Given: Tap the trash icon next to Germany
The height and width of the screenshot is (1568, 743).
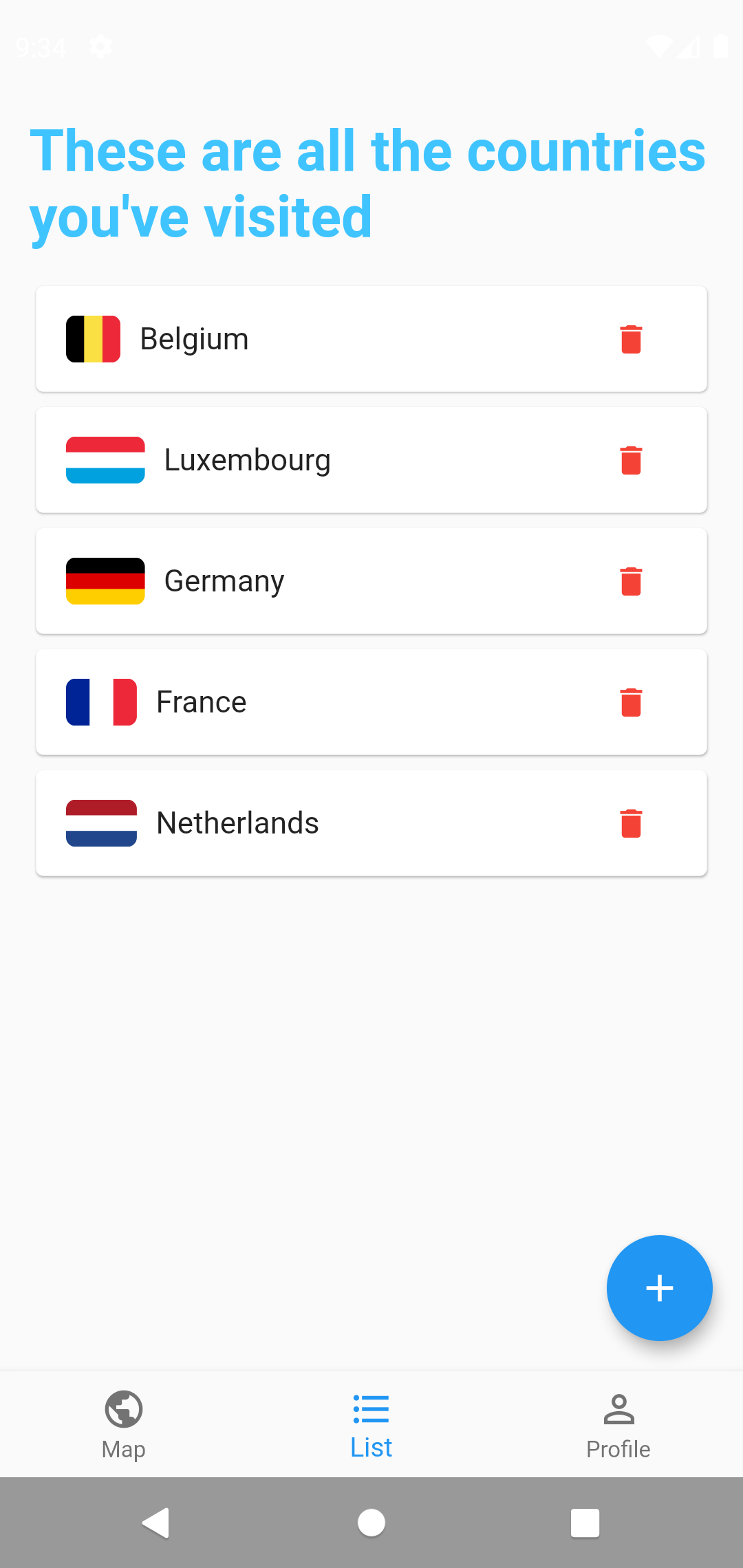Looking at the screenshot, I should point(631,581).
